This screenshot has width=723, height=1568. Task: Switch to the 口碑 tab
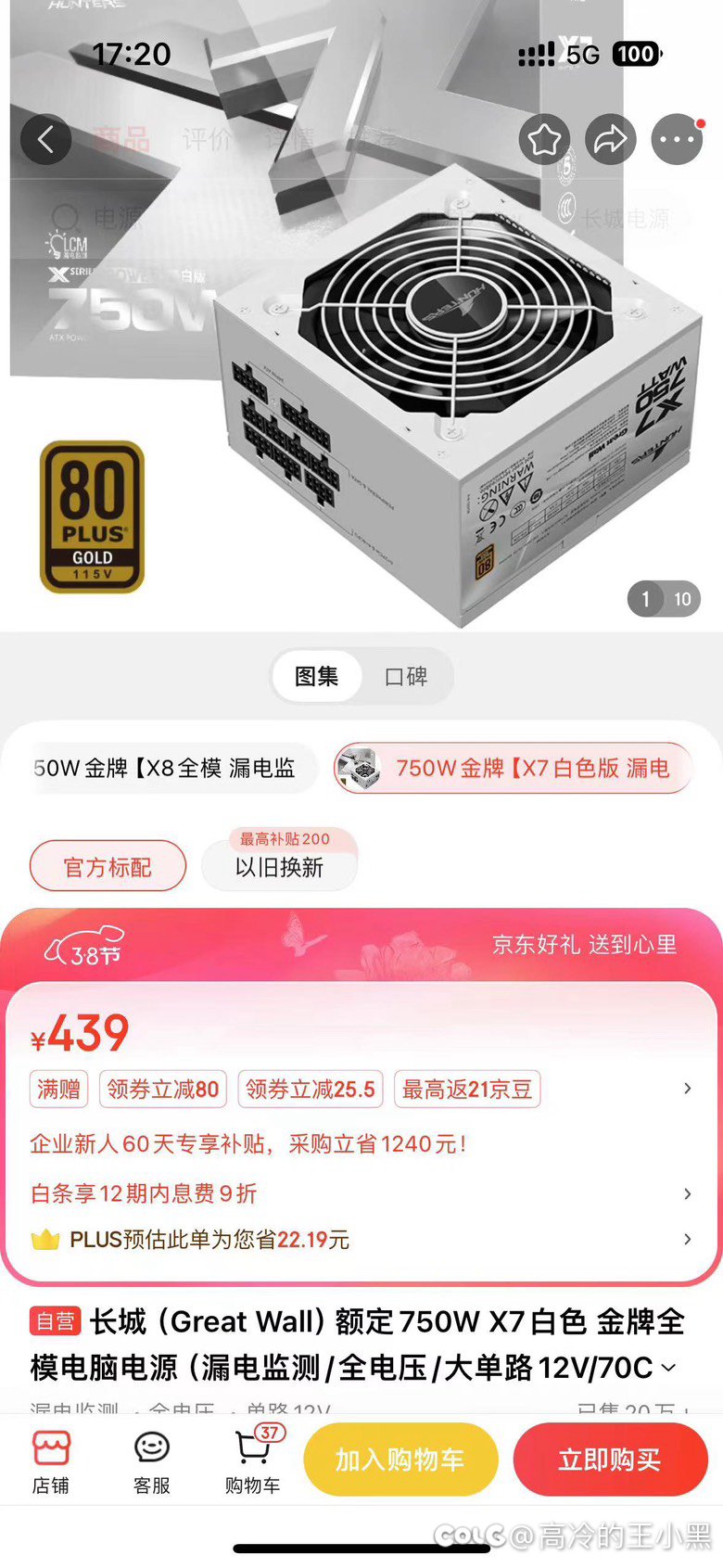[x=406, y=676]
